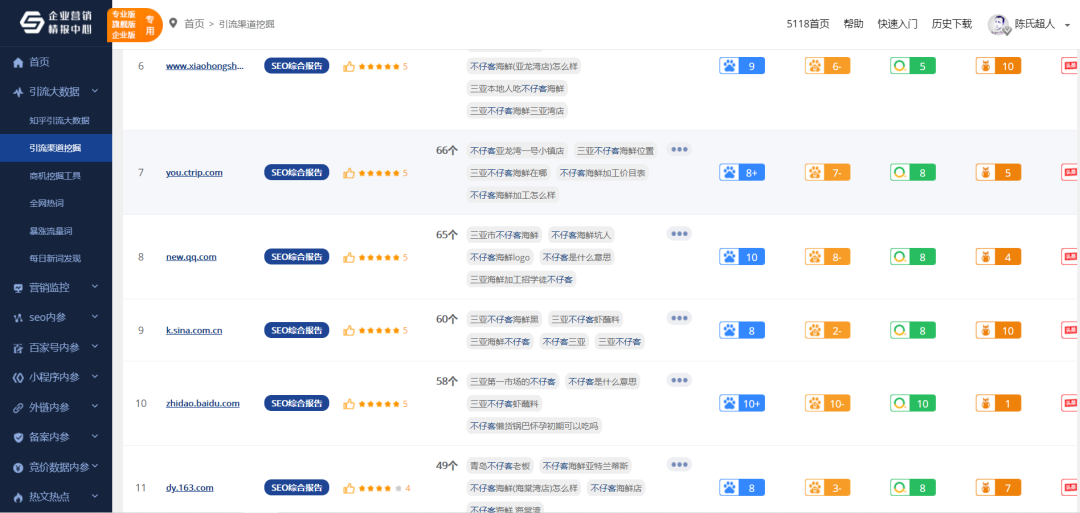The image size is (1080, 513).
Task: View SEO综合报告 for zhidao.baidu.com
Action: point(297,403)
